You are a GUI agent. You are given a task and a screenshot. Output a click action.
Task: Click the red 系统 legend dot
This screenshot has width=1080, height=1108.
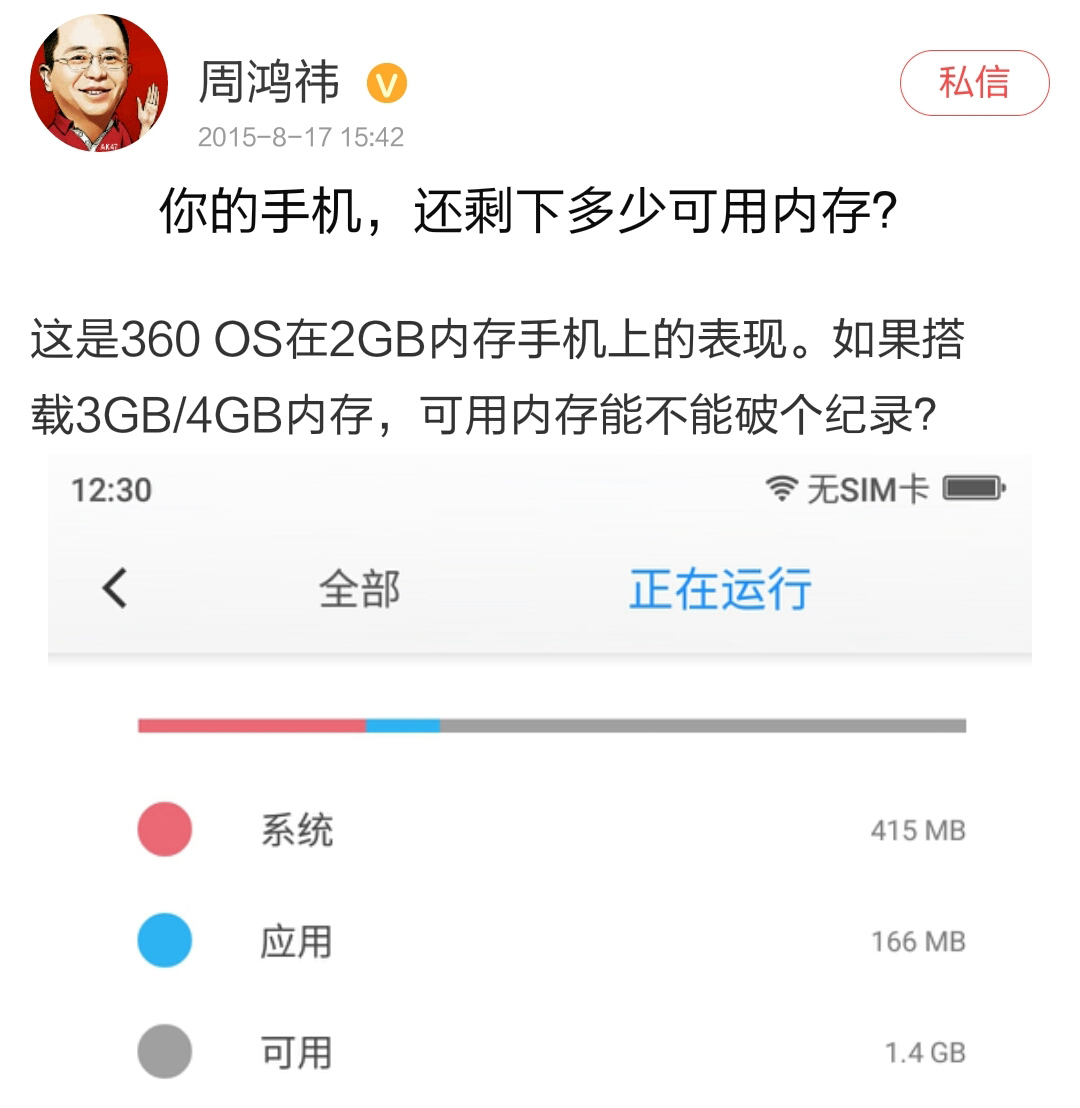point(163,829)
